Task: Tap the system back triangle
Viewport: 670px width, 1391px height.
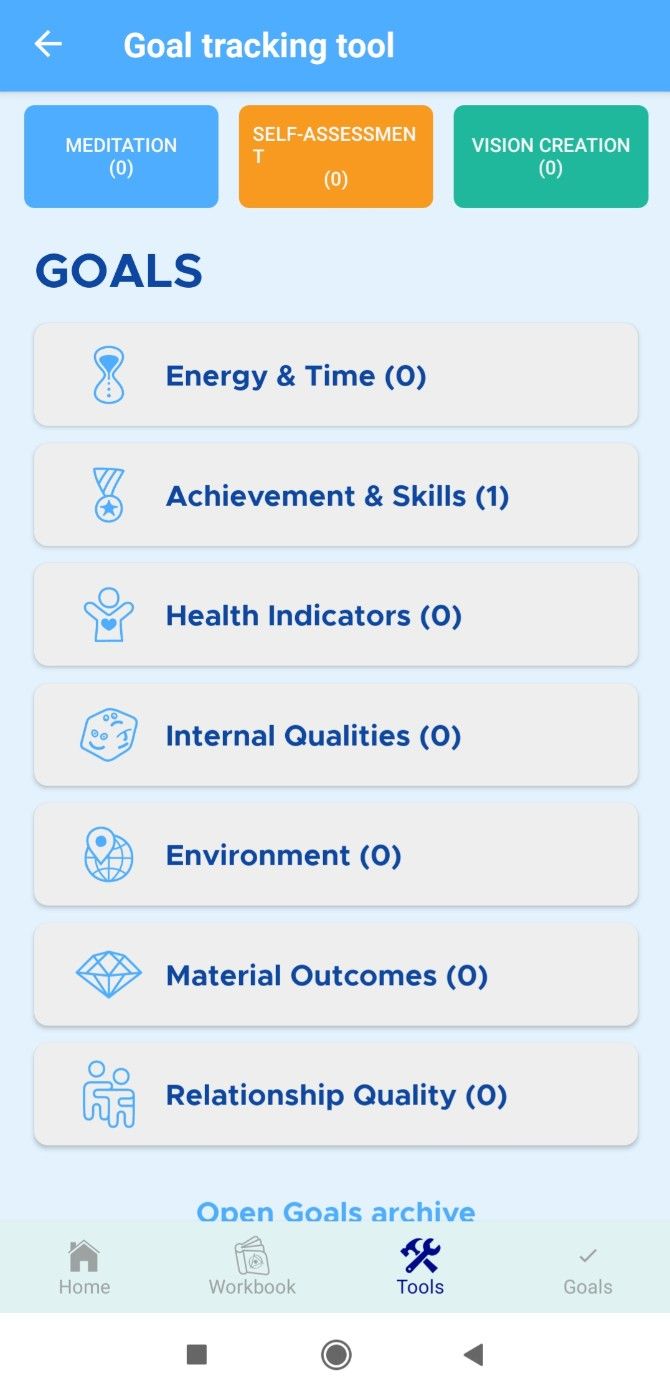Action: point(474,1355)
